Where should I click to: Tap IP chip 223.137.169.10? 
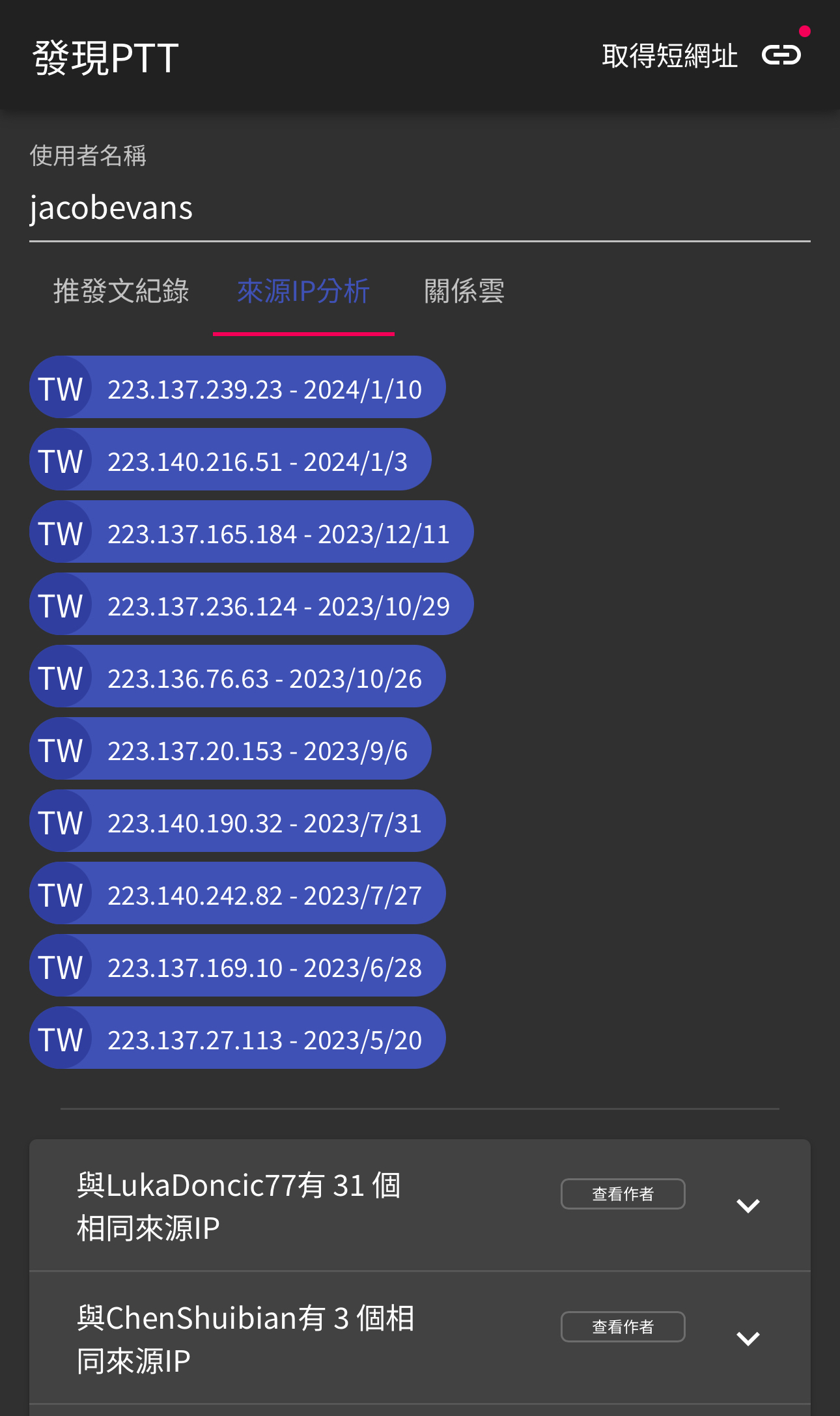(238, 966)
